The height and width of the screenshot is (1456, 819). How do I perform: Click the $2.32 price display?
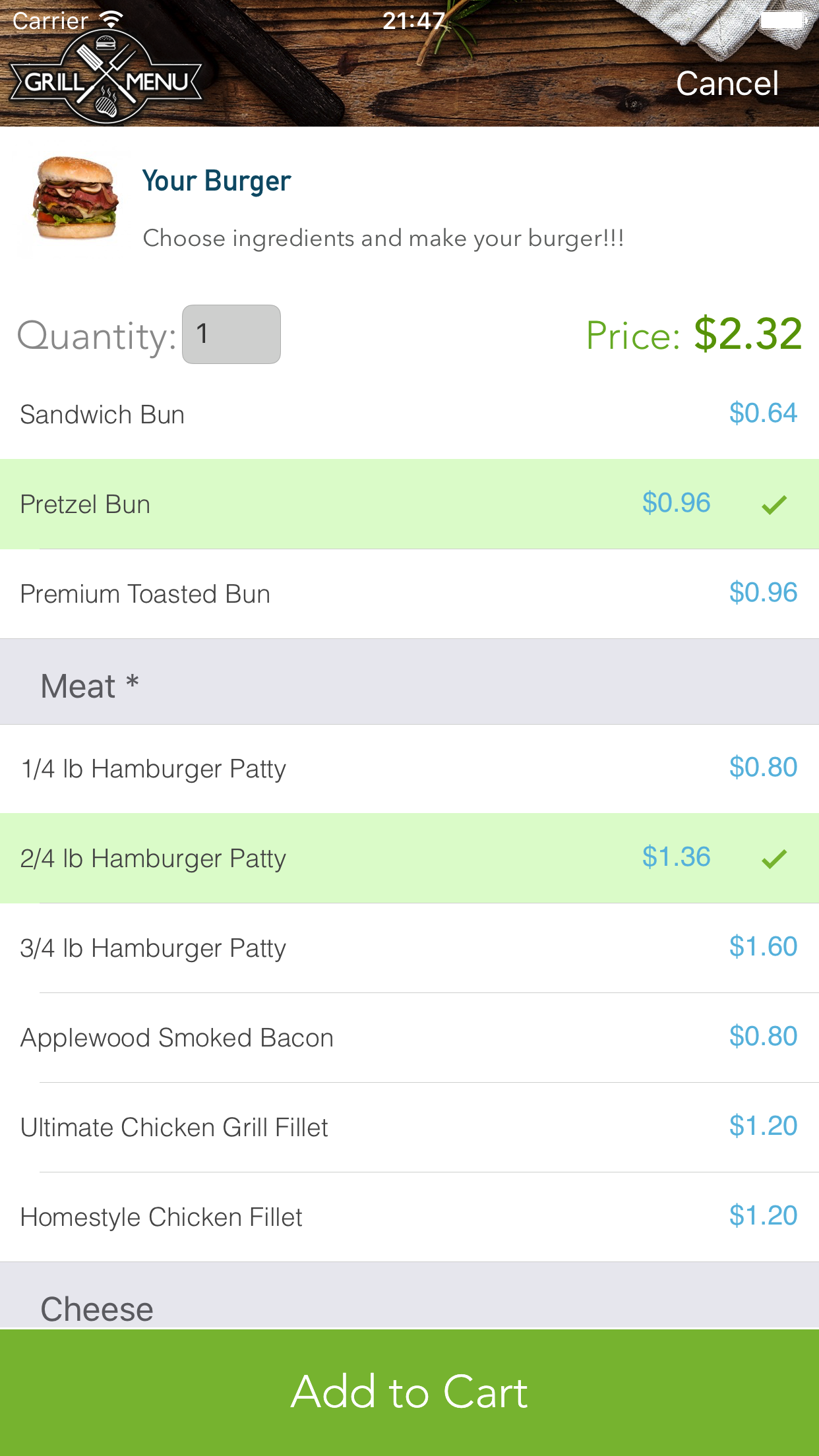(746, 335)
